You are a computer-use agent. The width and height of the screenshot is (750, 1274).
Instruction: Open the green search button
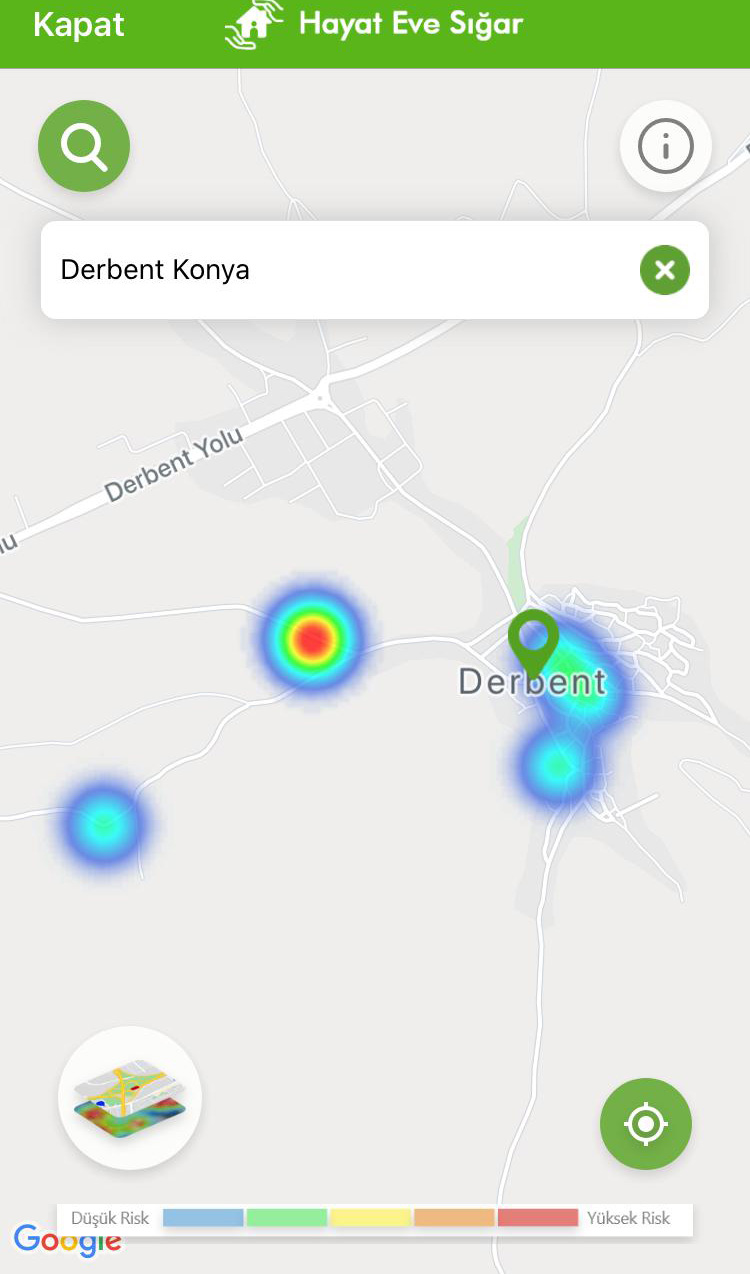[x=84, y=146]
